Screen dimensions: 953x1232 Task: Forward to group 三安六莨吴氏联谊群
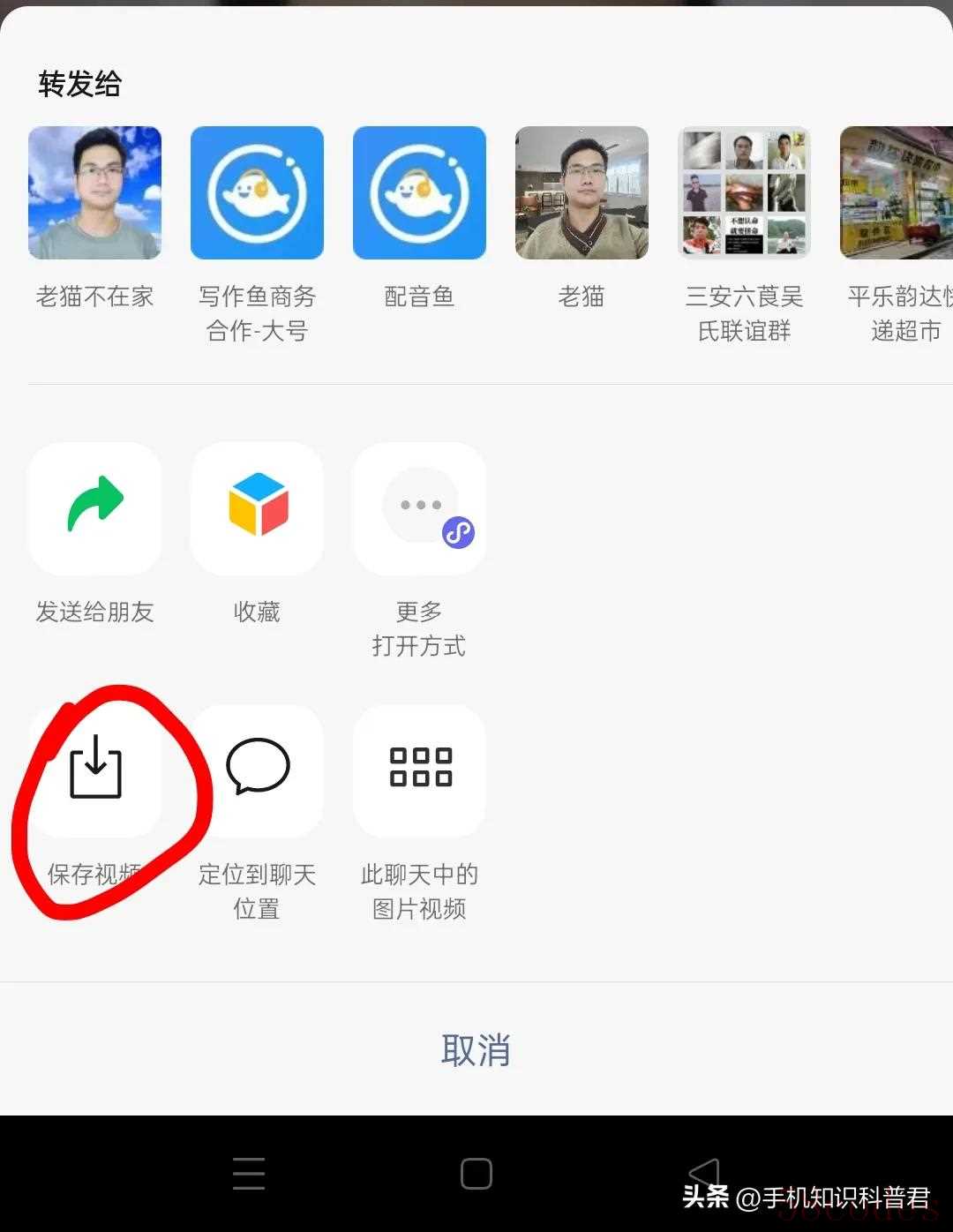point(744,193)
